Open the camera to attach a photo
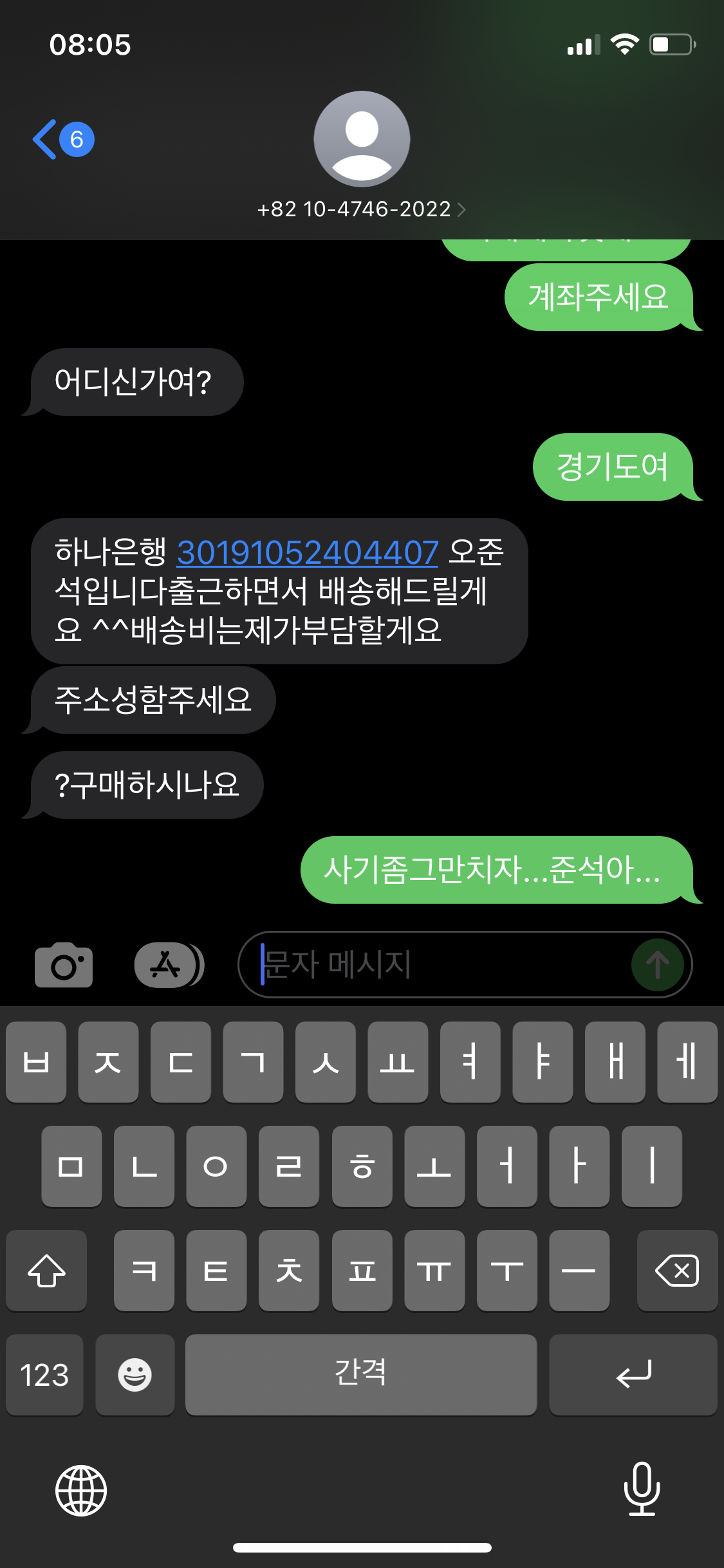 click(63, 964)
